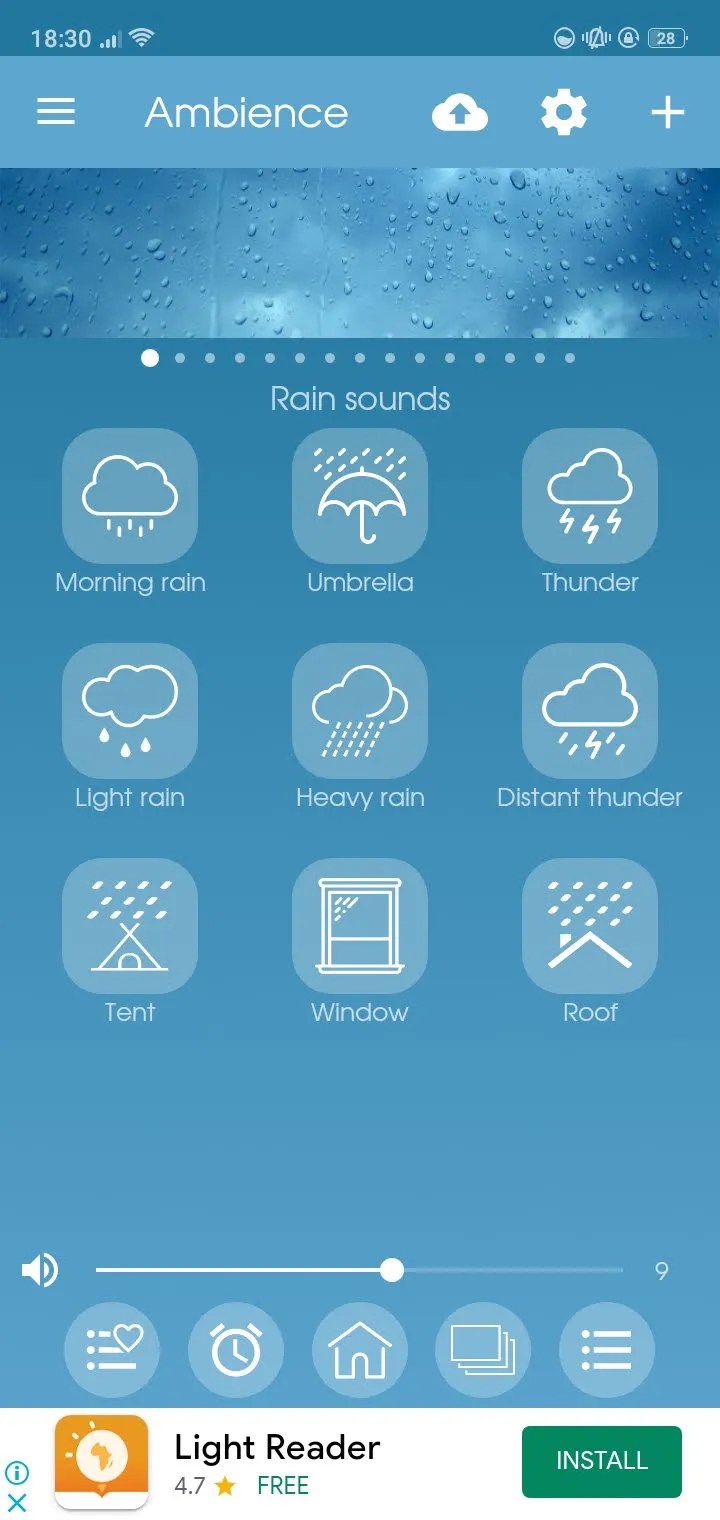Open the navigation drawer menu

pyautogui.click(x=56, y=111)
